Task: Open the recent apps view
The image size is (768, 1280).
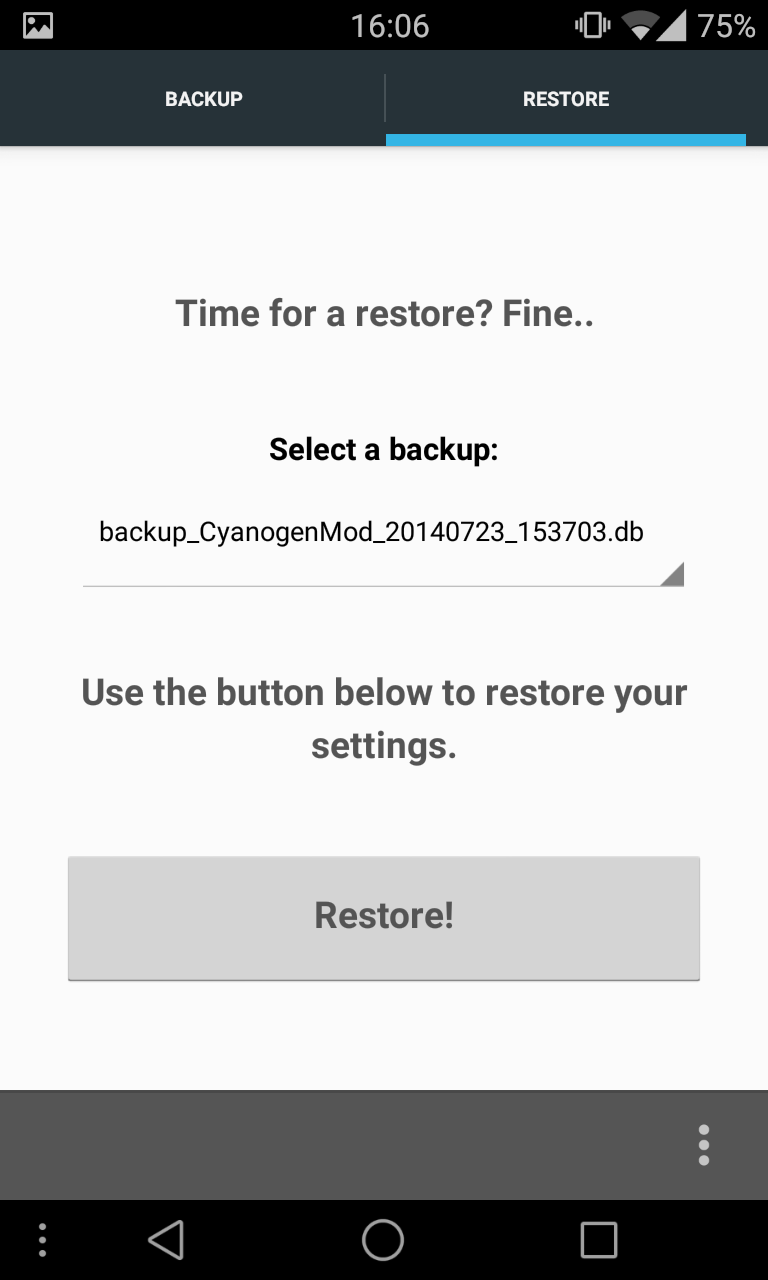Action: 598,1240
